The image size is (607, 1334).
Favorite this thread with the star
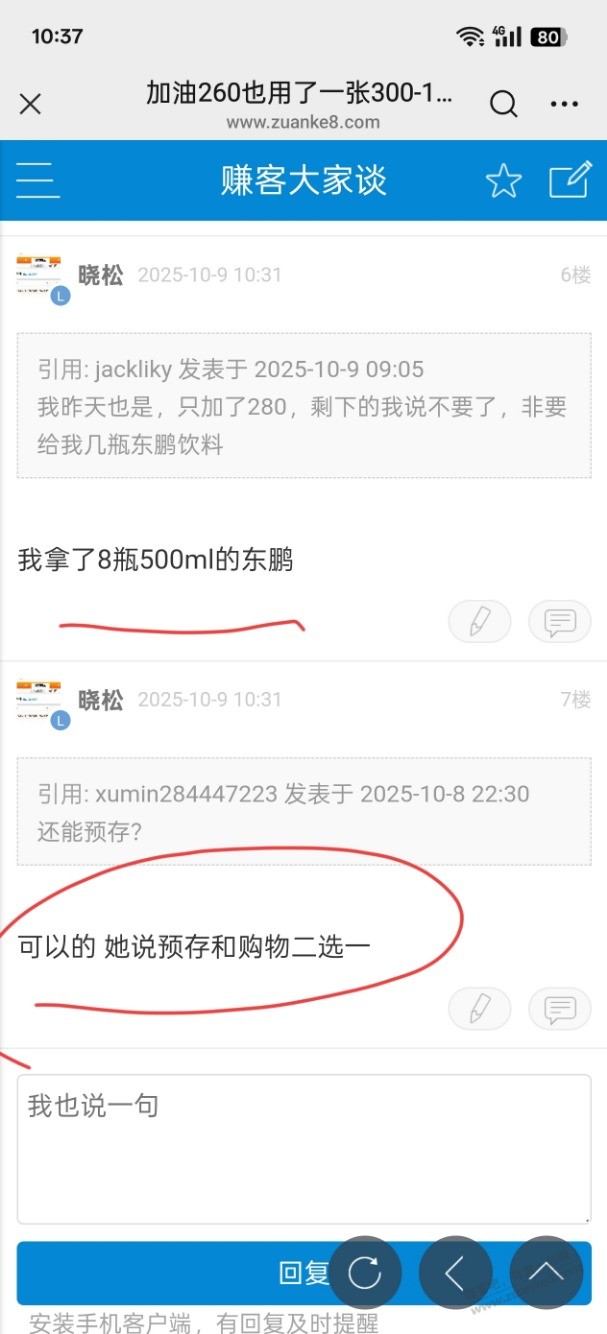[503, 181]
